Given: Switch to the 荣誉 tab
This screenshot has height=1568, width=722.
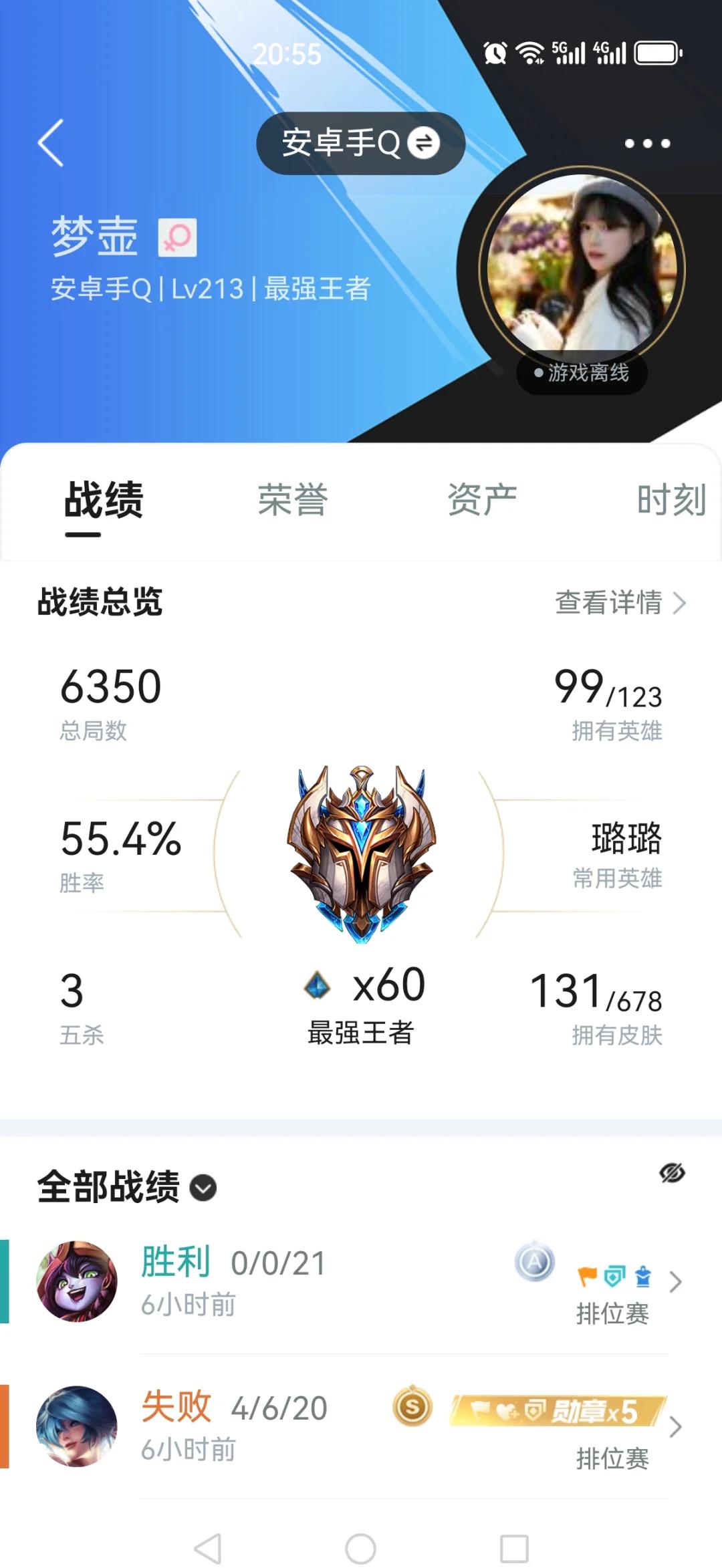Looking at the screenshot, I should (293, 500).
